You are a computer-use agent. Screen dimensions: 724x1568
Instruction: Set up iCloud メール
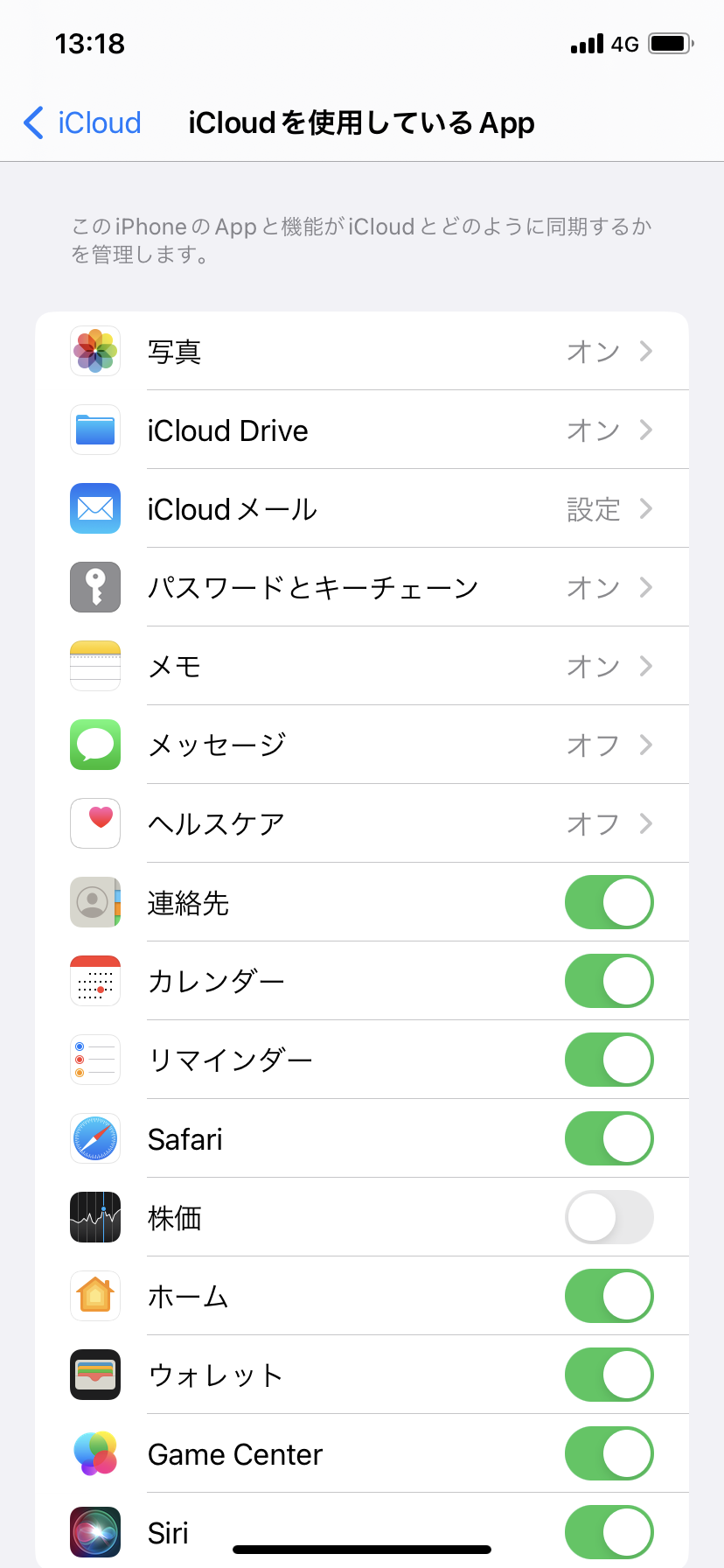pyautogui.click(x=362, y=508)
